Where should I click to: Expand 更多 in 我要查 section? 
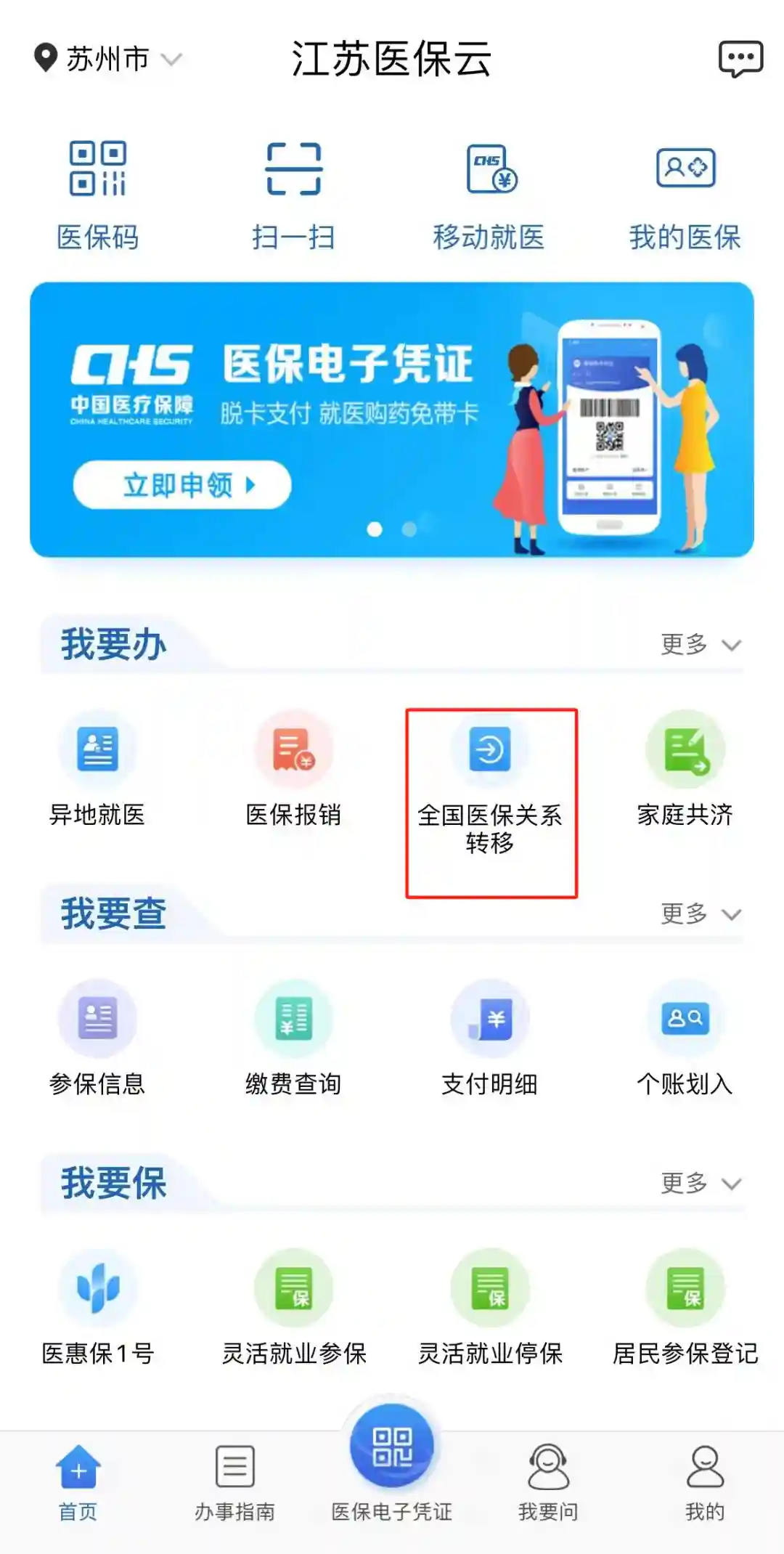700,914
